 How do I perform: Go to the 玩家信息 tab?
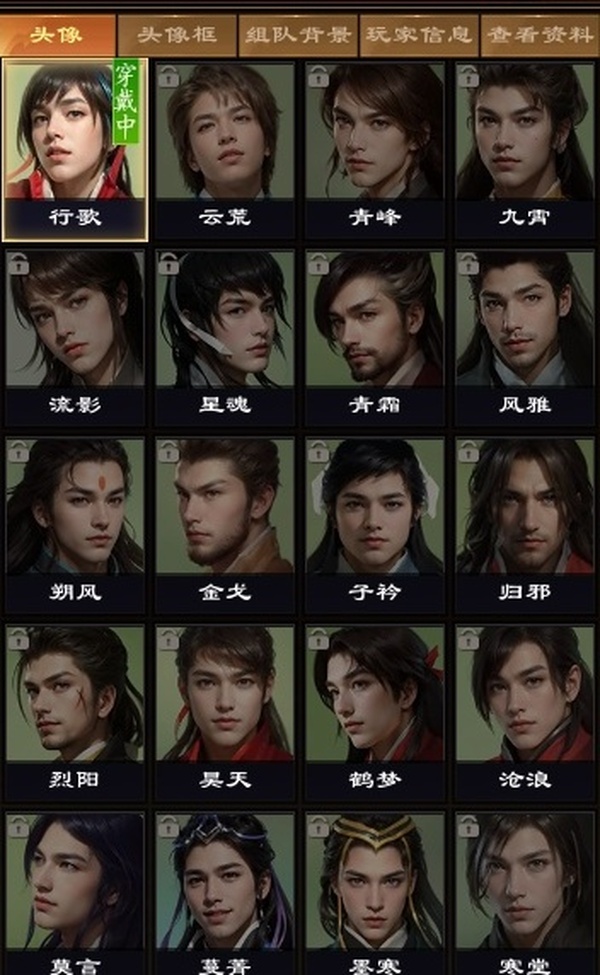coord(418,35)
